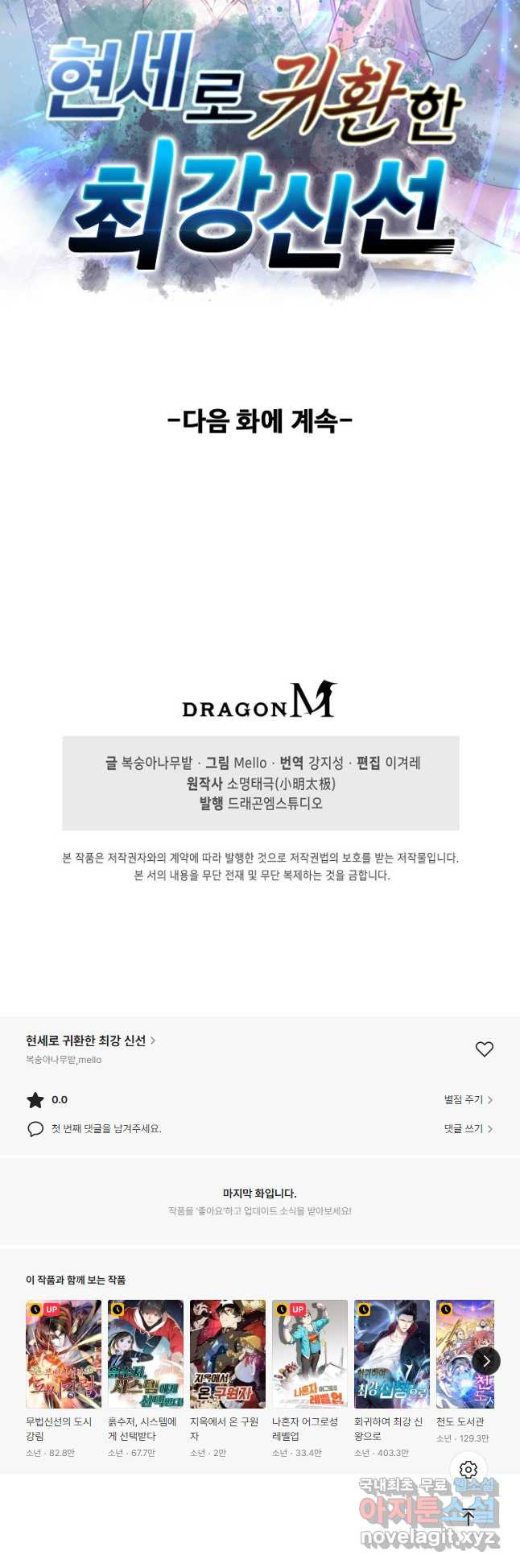520x1568 pixels.
Task: Show next recommended works with arrow
Action: click(x=486, y=1361)
